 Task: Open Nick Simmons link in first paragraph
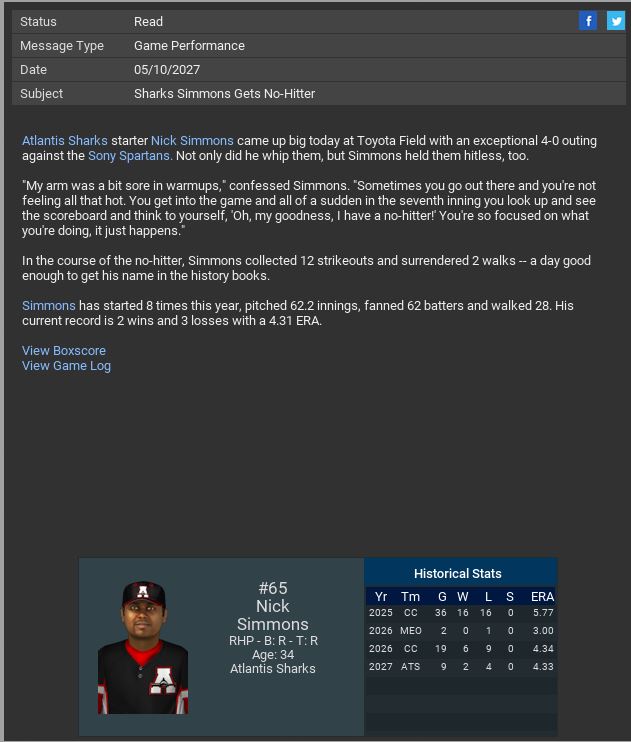click(192, 141)
